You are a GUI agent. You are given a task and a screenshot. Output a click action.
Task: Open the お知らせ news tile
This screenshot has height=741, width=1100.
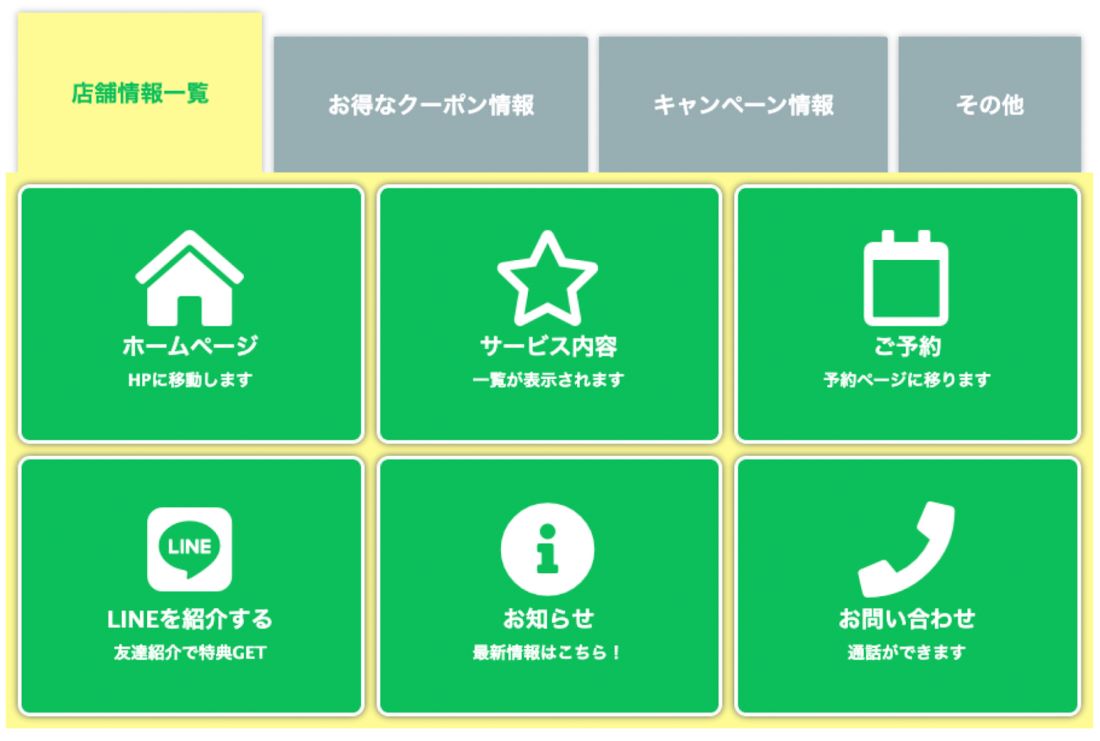pyautogui.click(x=549, y=586)
